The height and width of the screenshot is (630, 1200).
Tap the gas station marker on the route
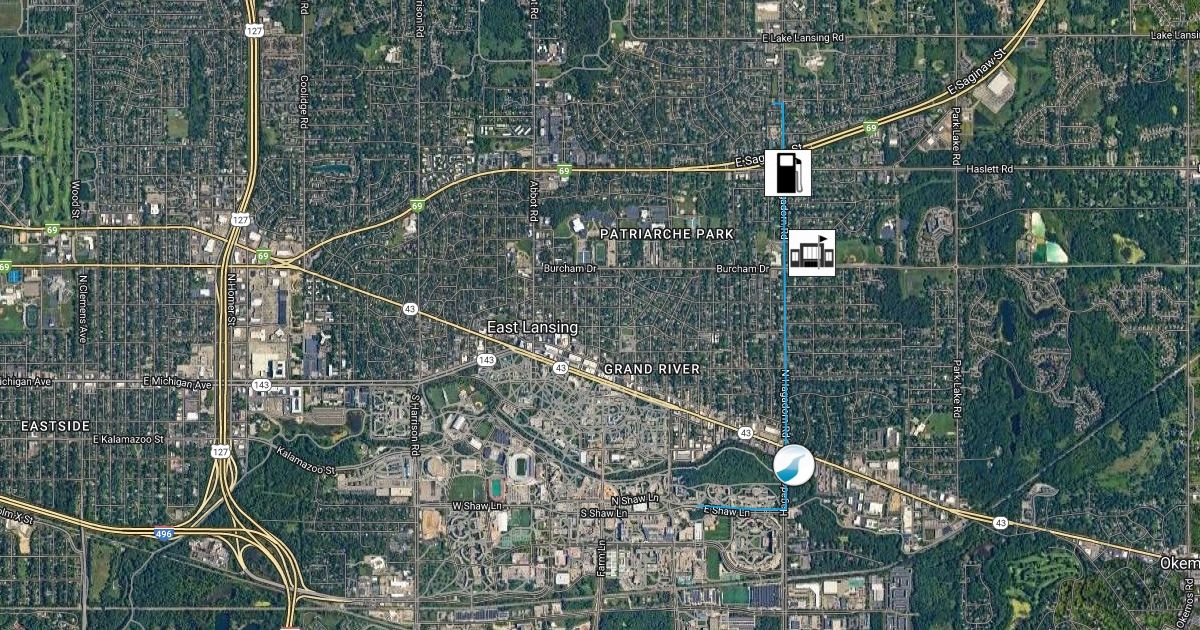point(787,172)
